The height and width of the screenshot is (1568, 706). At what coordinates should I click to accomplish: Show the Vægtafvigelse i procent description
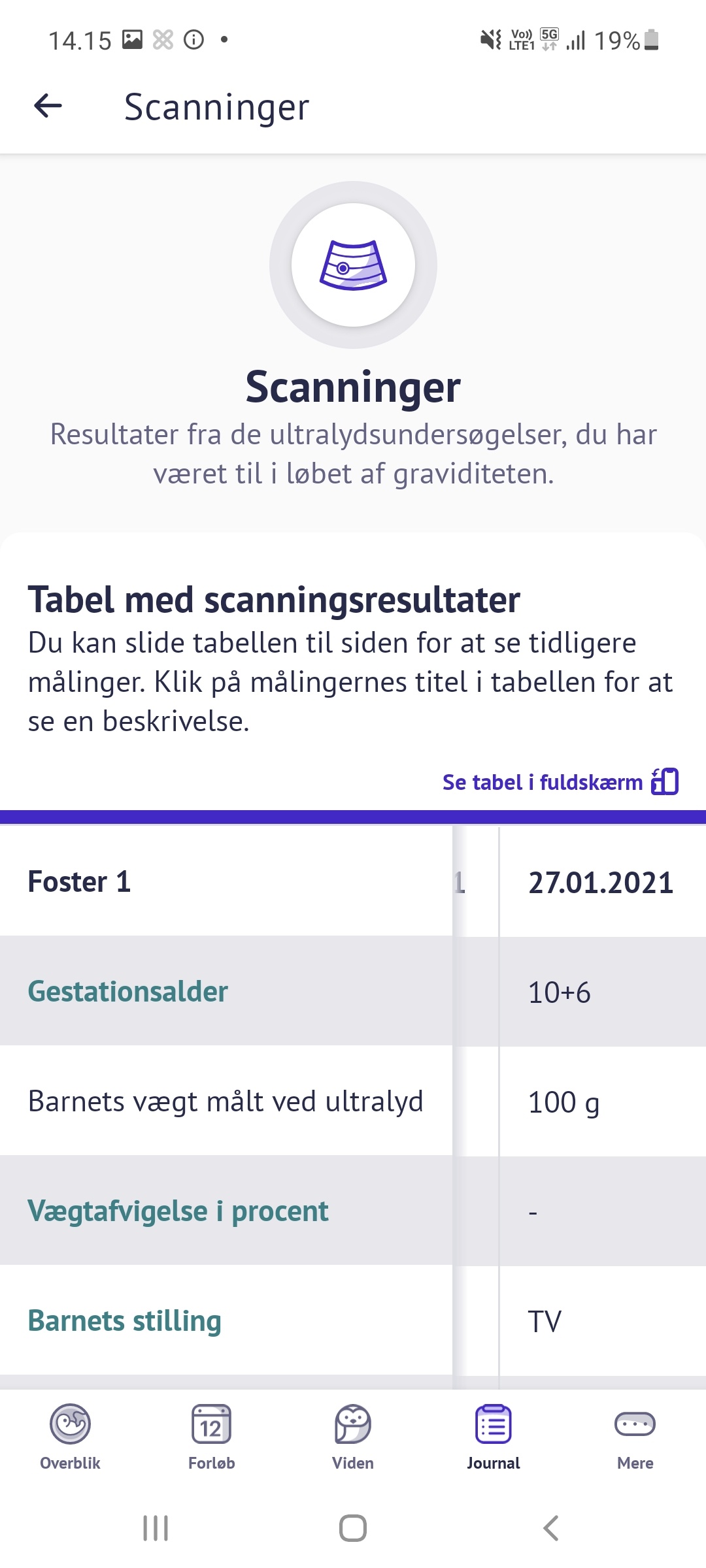(x=178, y=1211)
